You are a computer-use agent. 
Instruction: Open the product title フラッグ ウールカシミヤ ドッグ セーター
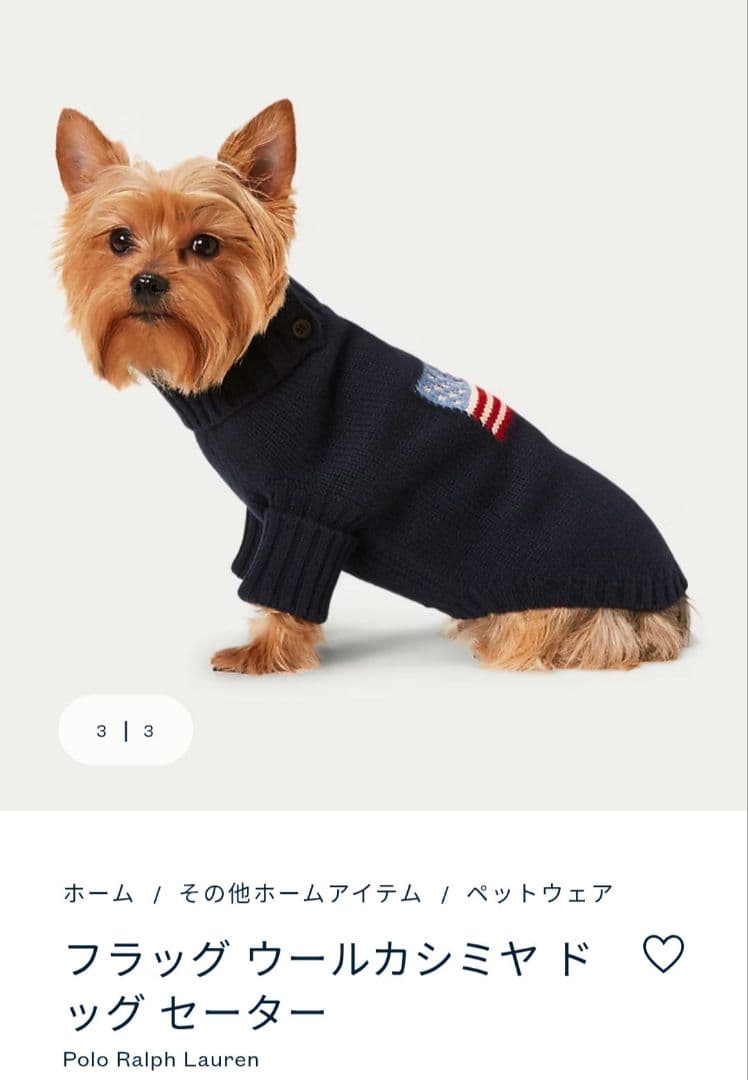tap(300, 980)
